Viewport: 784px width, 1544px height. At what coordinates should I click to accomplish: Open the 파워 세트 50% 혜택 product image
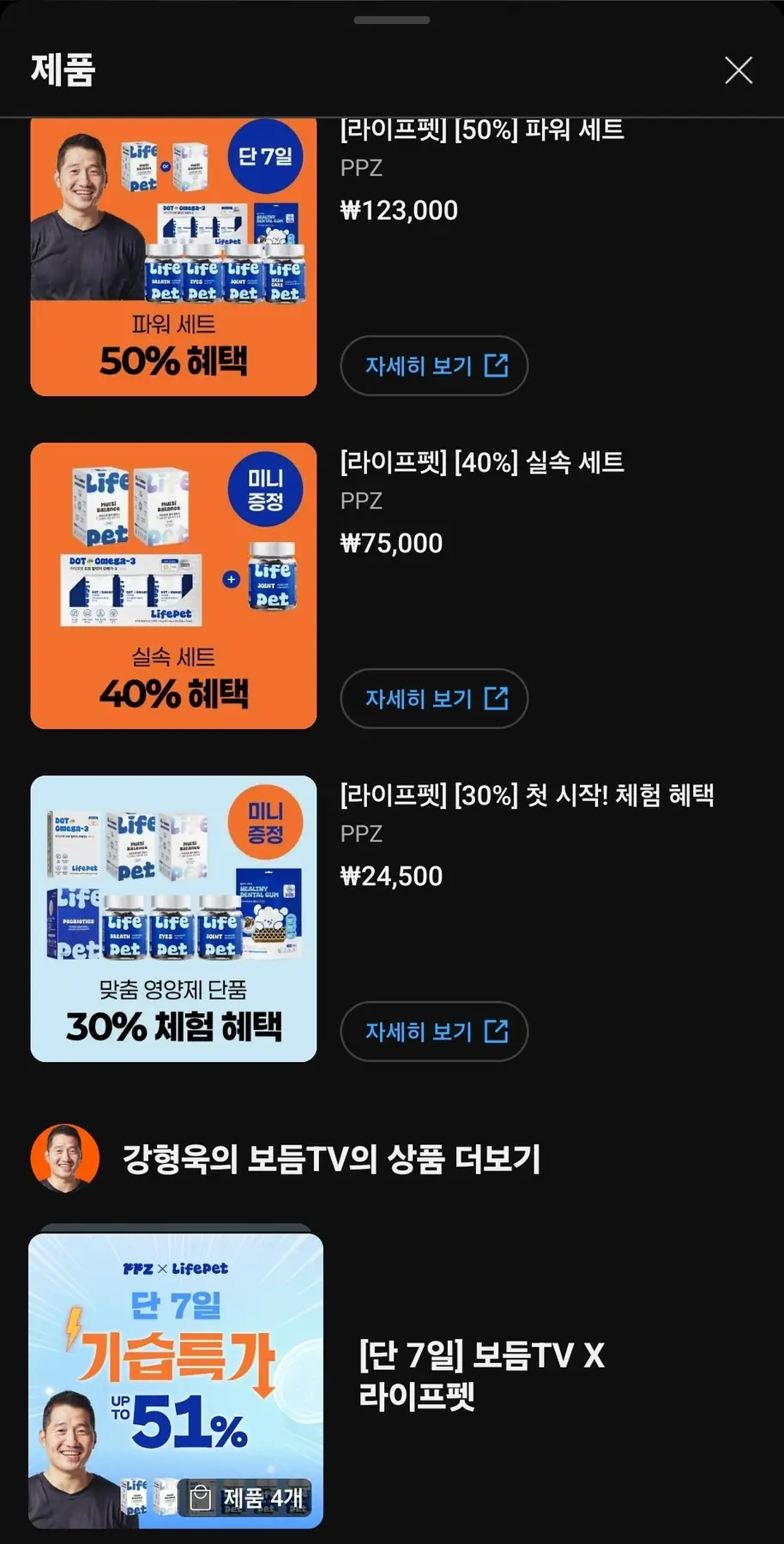click(173, 256)
